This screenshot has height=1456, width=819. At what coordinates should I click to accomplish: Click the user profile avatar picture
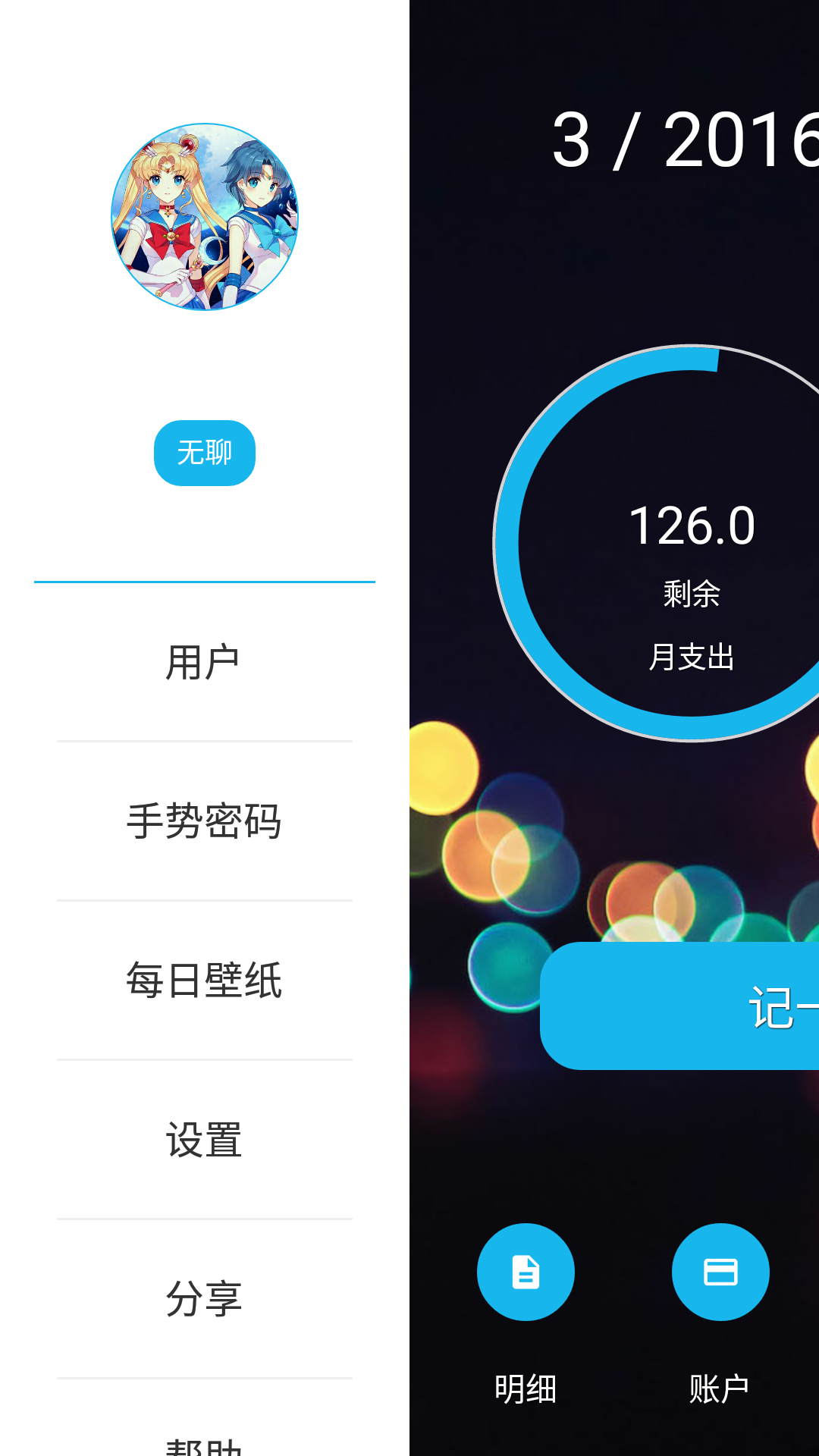tap(205, 218)
